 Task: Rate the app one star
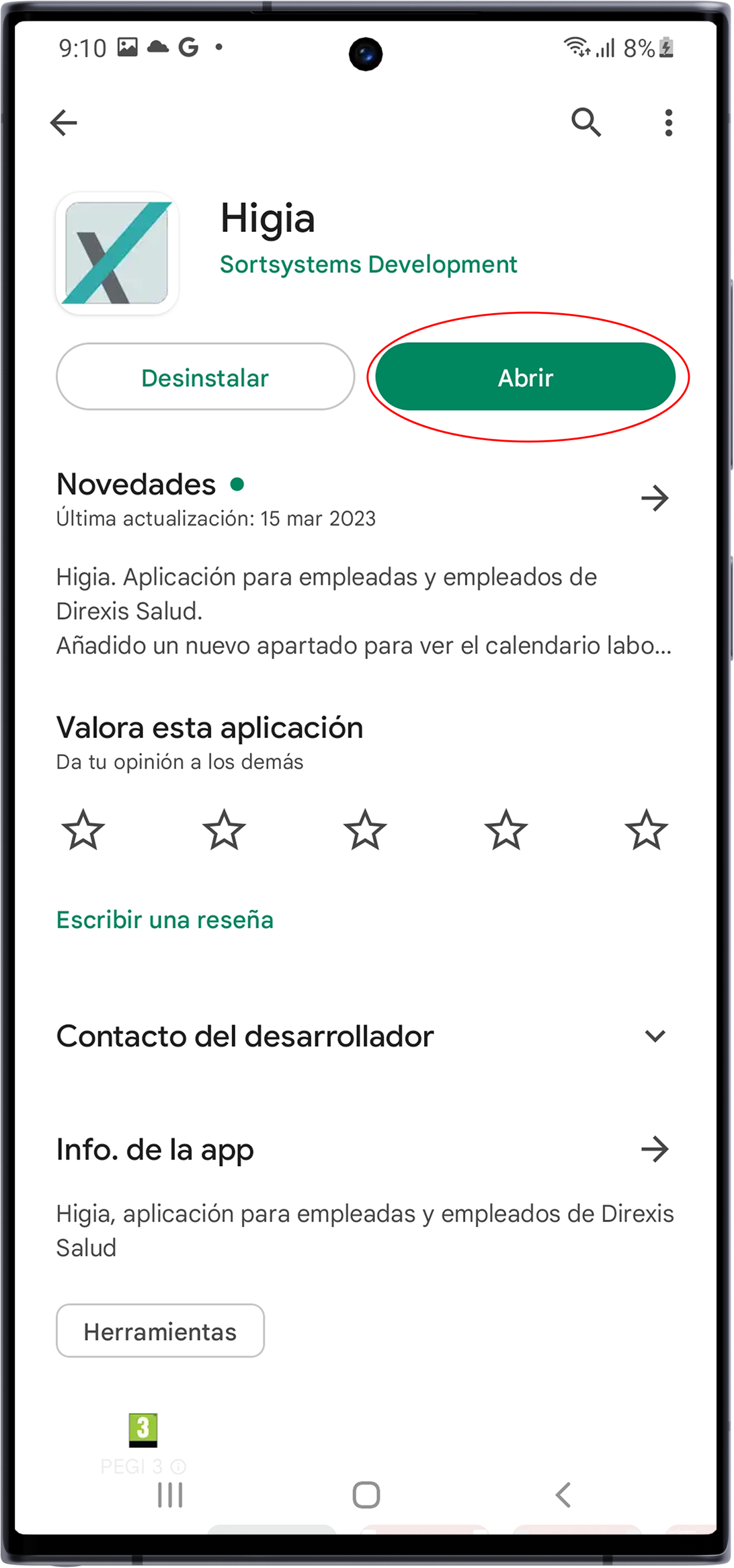(83, 830)
